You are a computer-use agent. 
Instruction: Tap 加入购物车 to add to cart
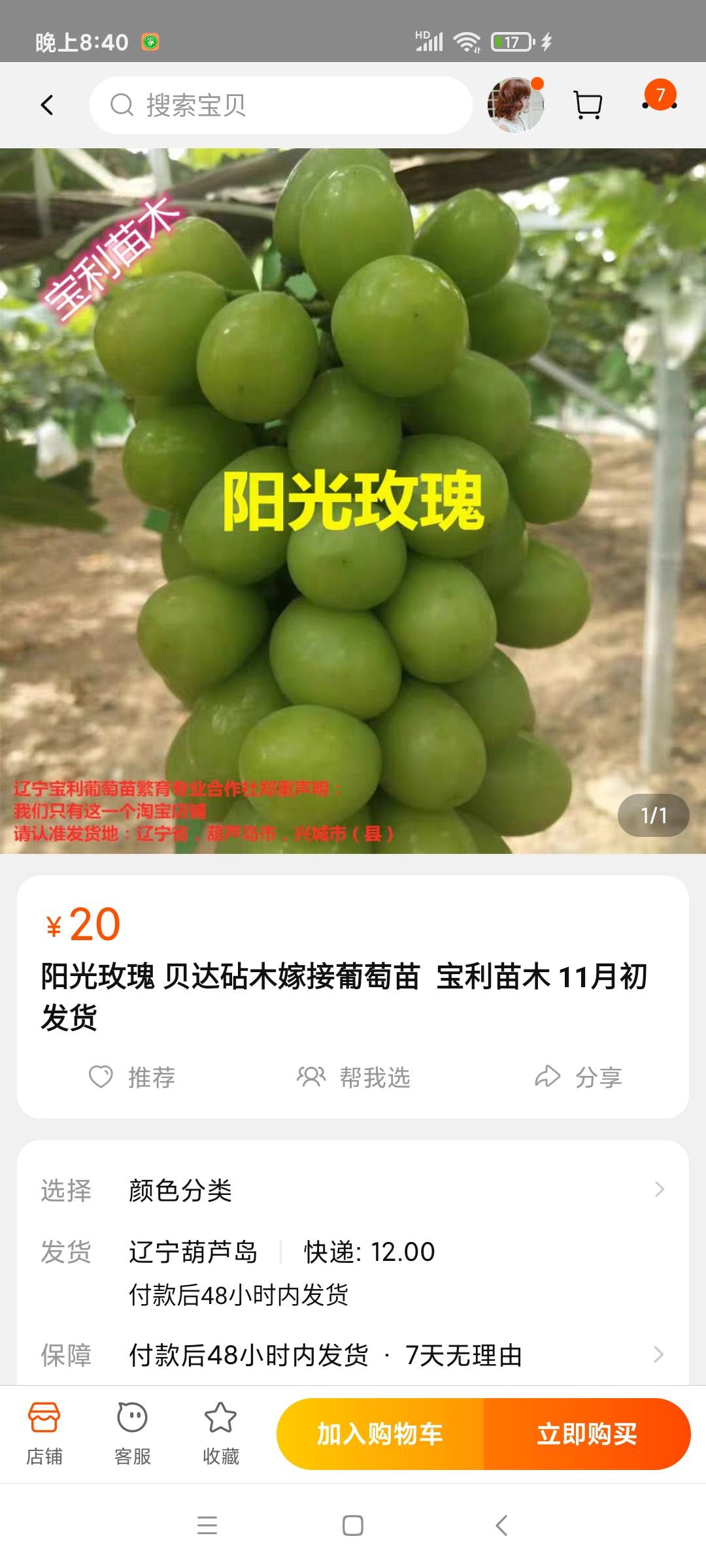(380, 1434)
